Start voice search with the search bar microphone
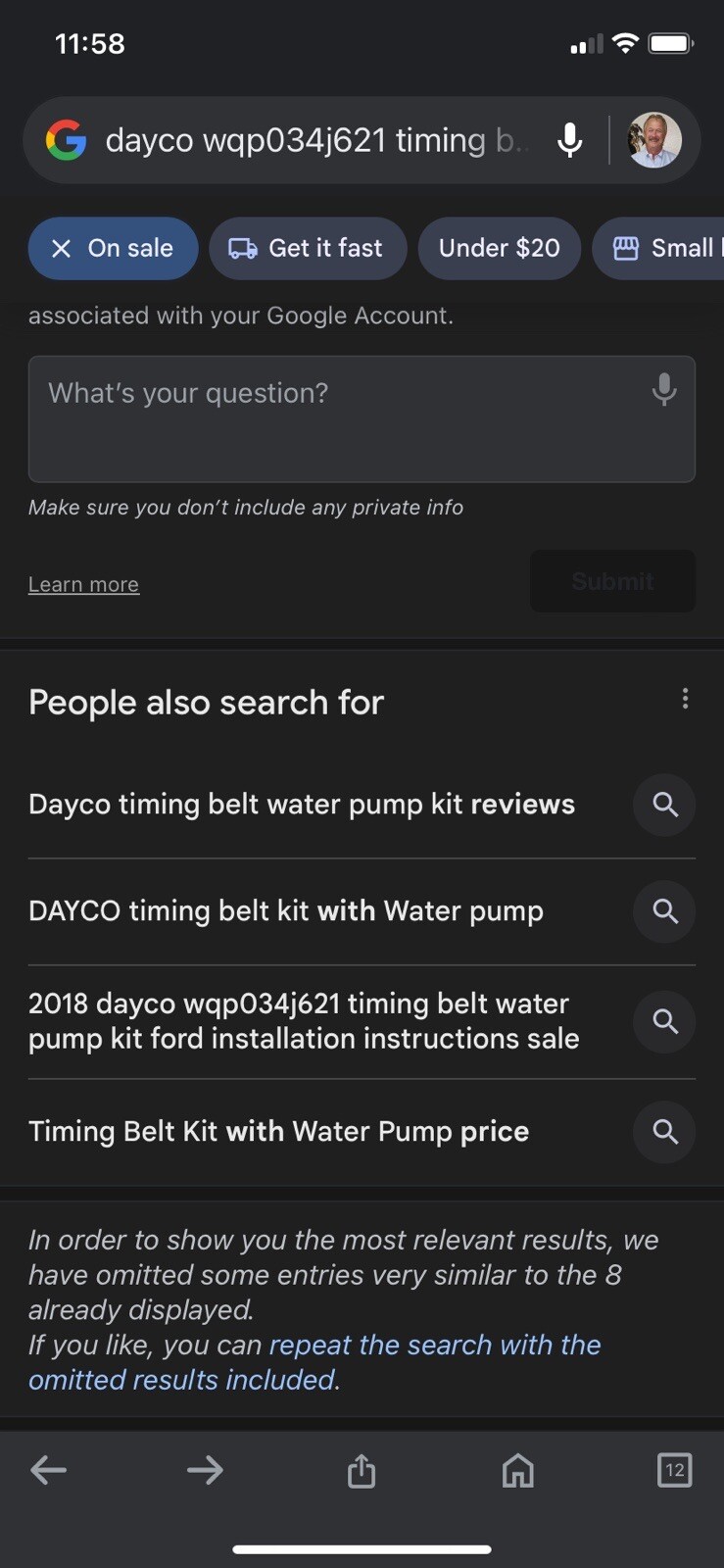This screenshot has height=1568, width=724. pos(570,141)
